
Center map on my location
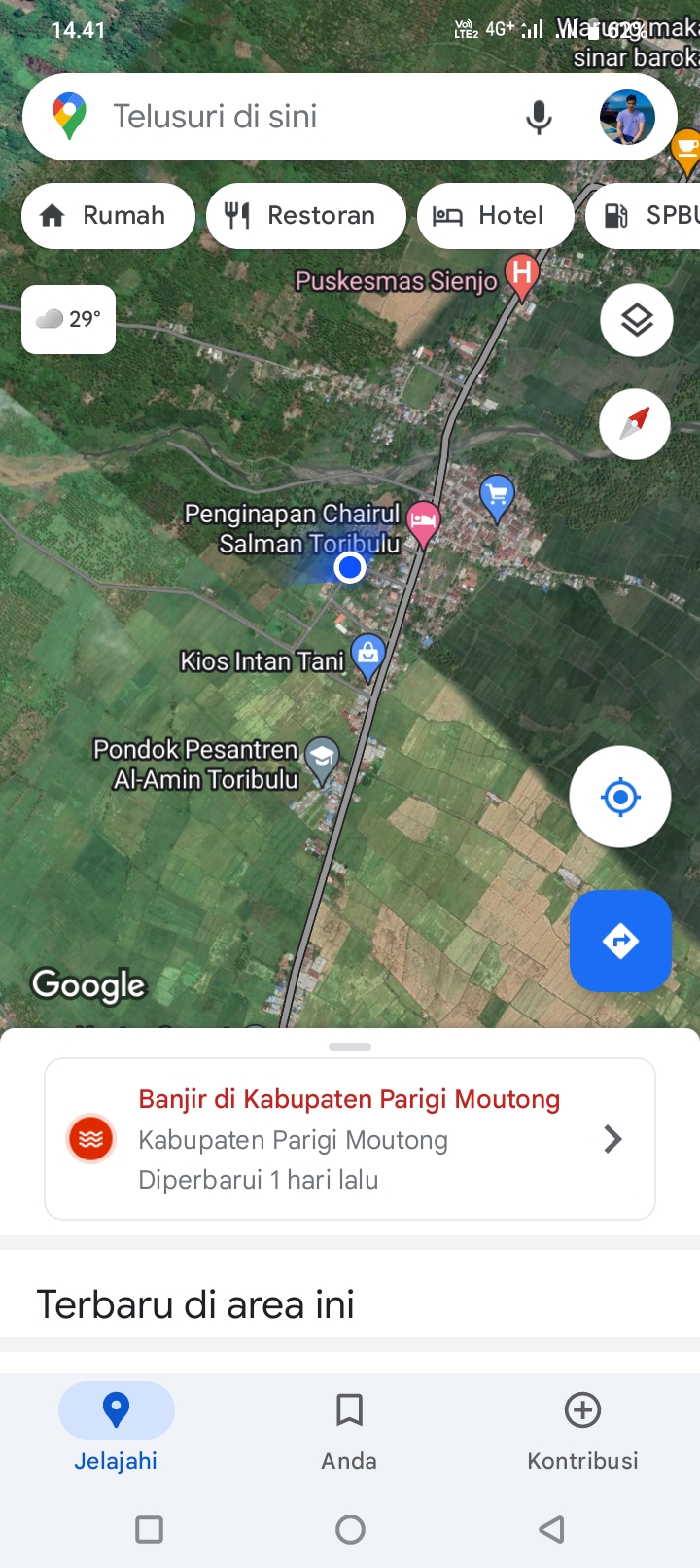click(x=620, y=798)
